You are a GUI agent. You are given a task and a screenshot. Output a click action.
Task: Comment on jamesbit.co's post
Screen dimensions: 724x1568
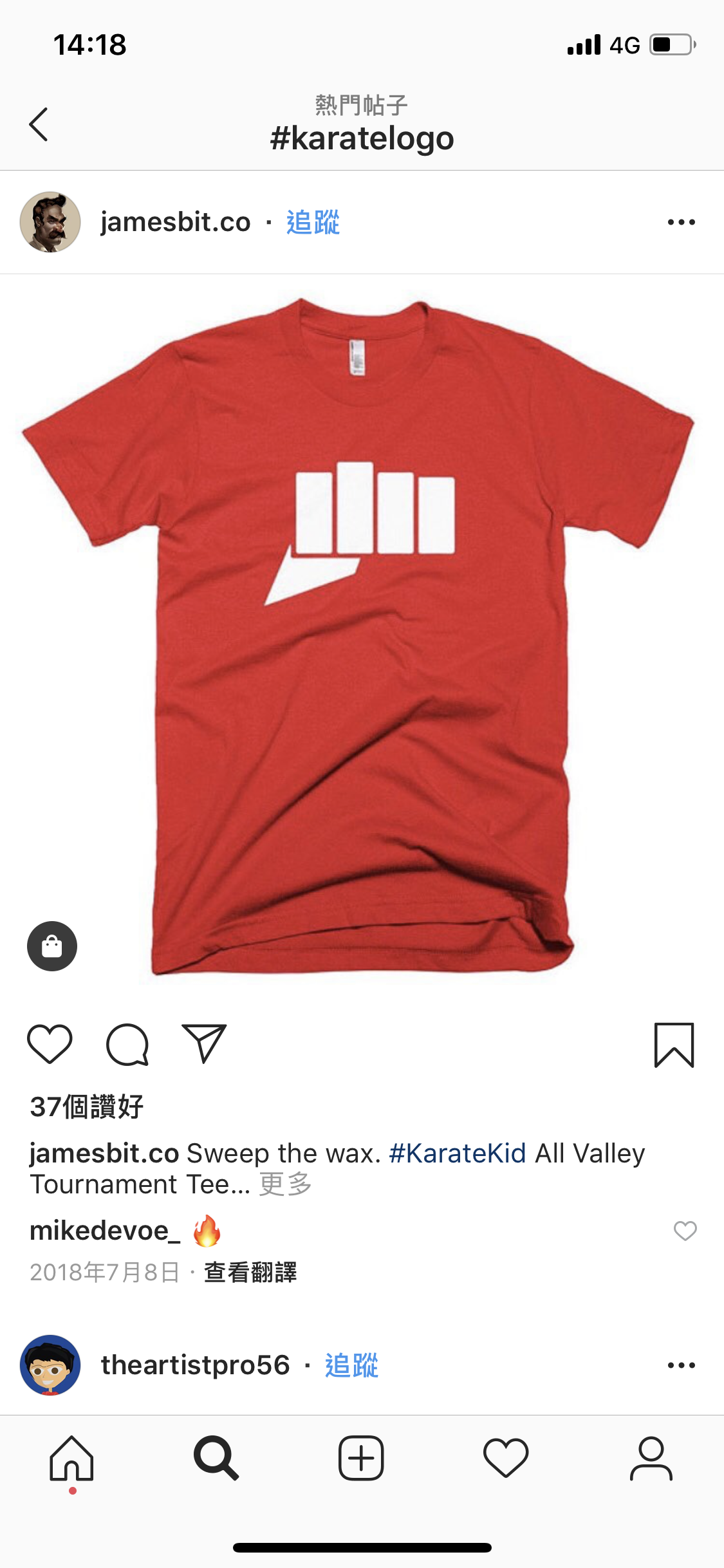127,1044
